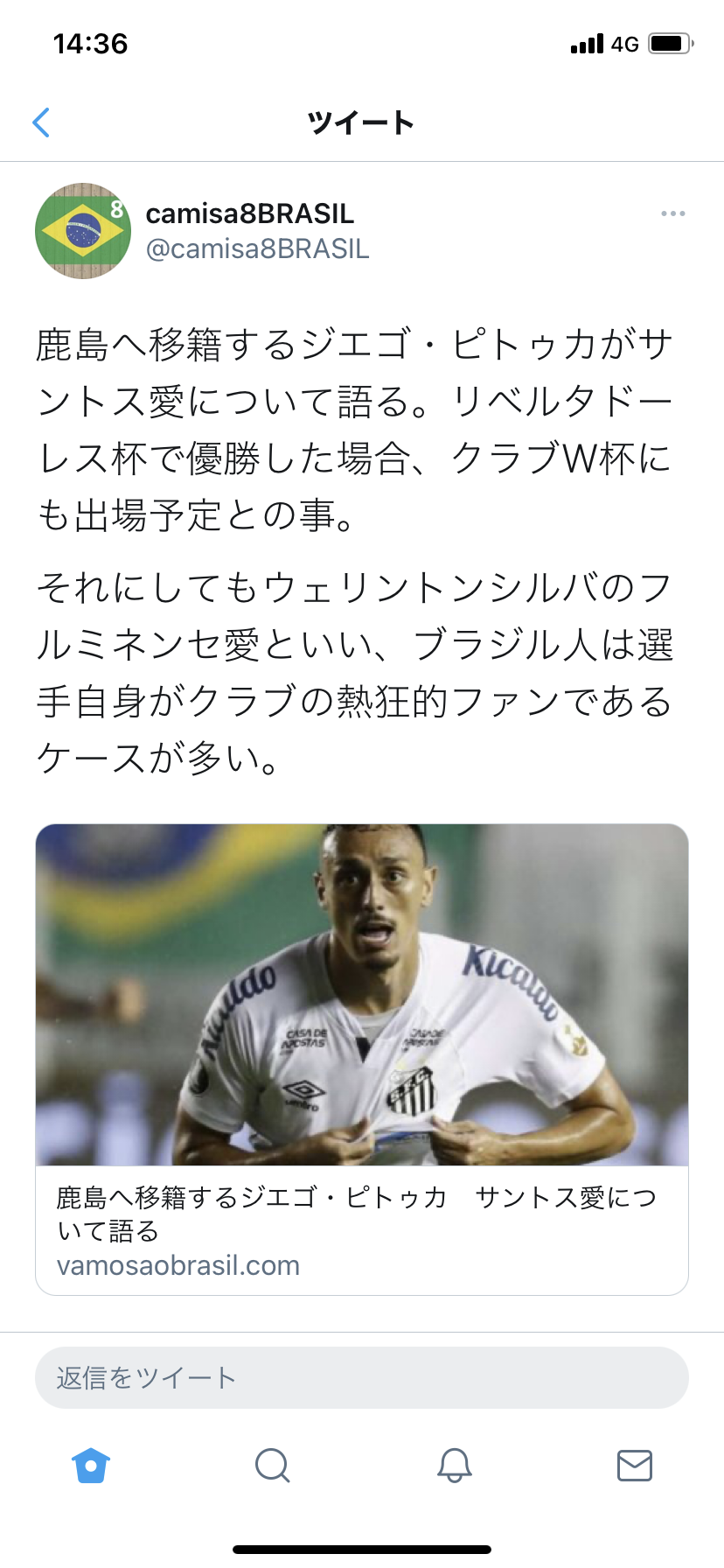Go back using the top-left arrow
The image size is (724, 1568).
(41, 122)
